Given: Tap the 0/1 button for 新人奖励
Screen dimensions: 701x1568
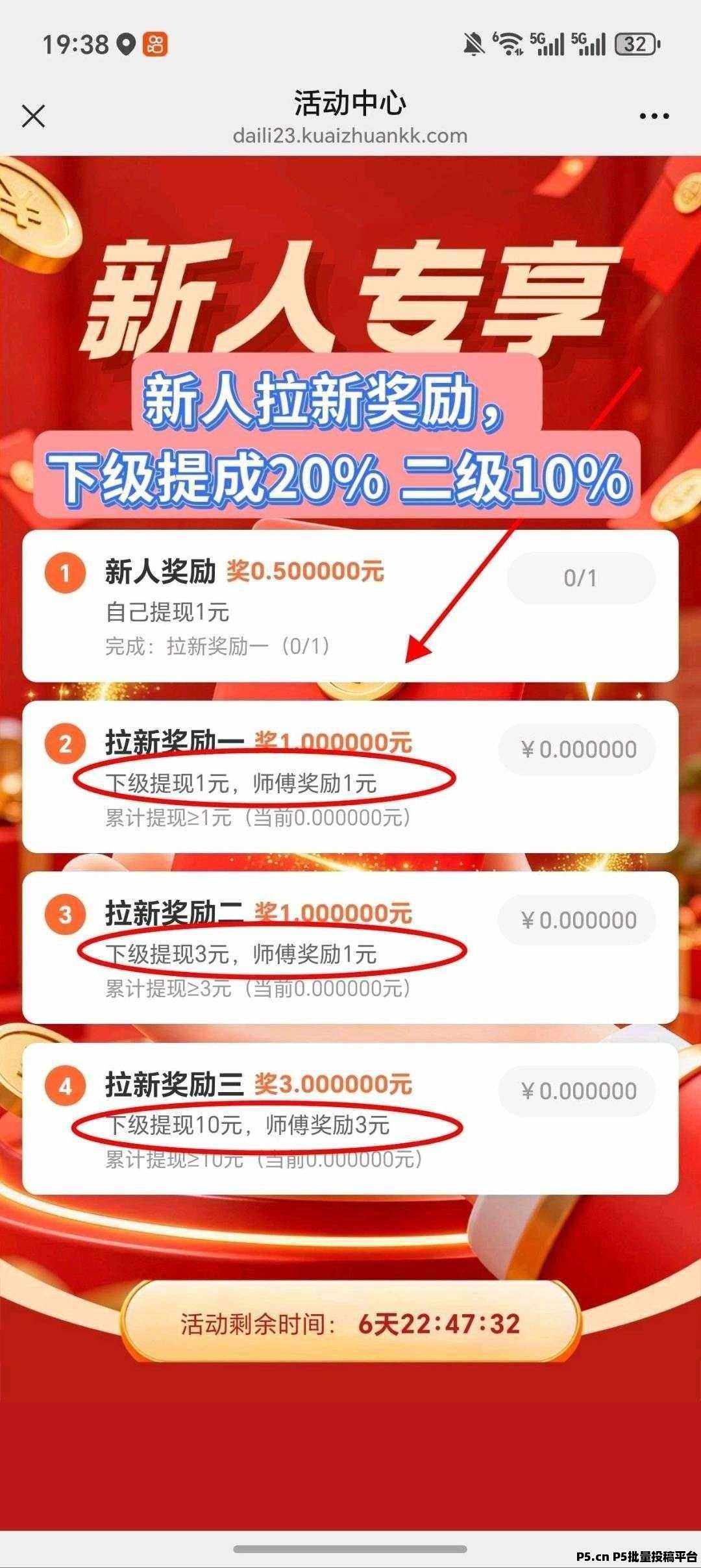Looking at the screenshot, I should 580,578.
